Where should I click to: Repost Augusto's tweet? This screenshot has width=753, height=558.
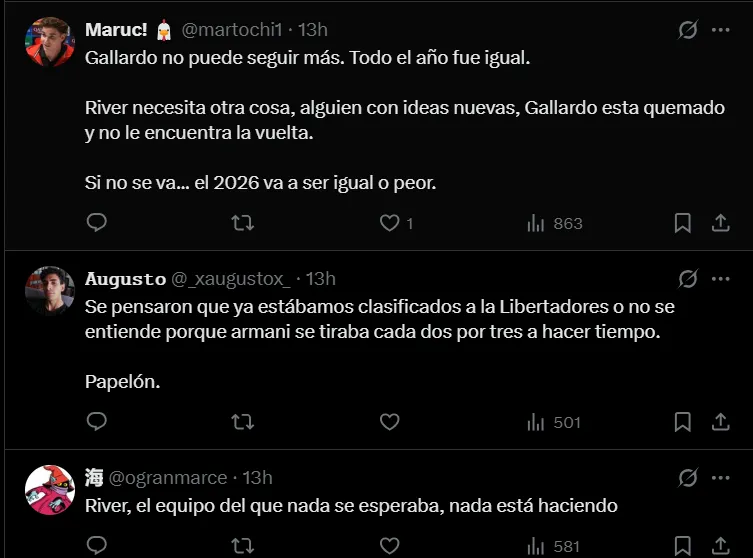pos(242,422)
